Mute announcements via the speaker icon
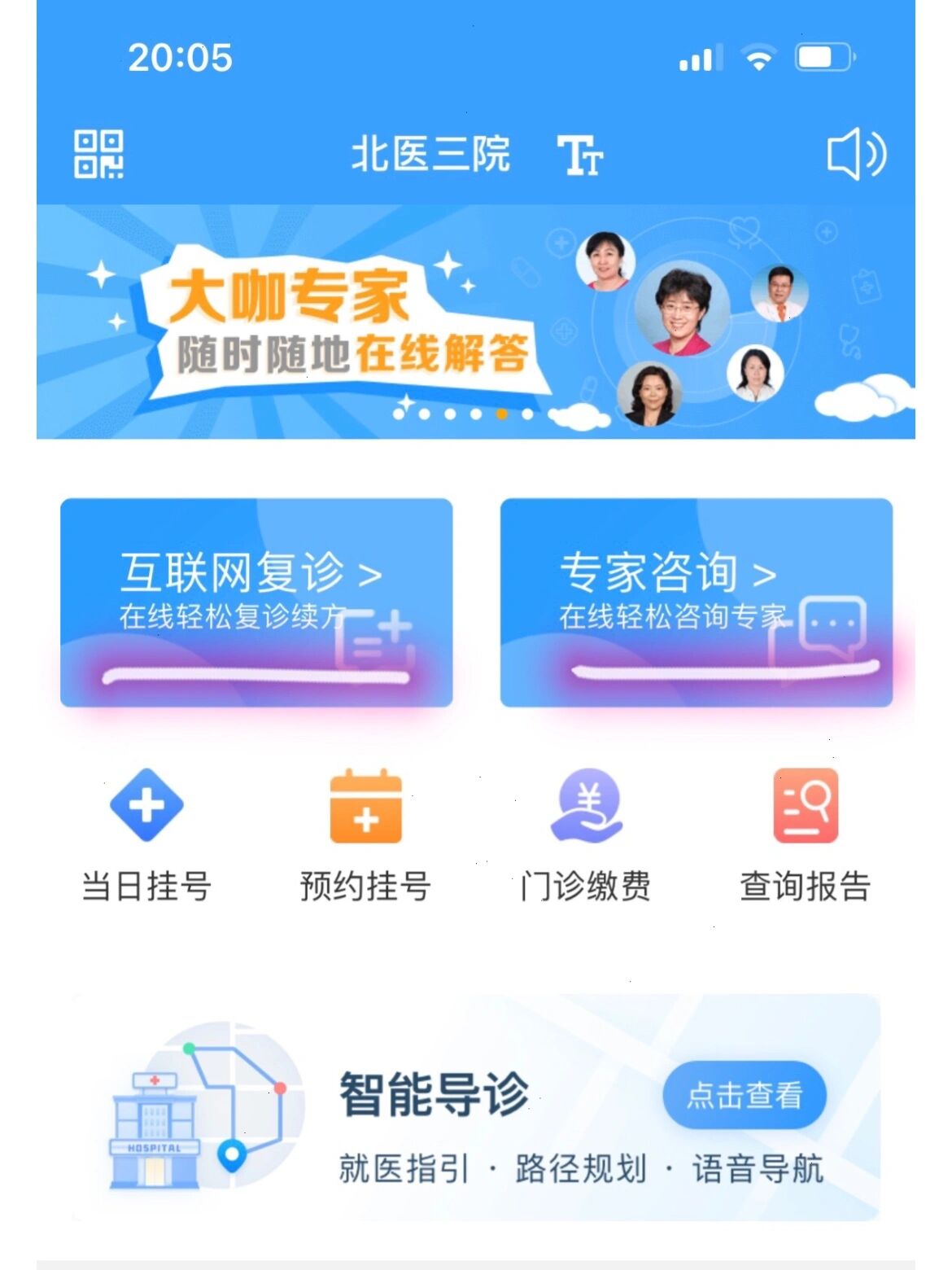 click(858, 155)
